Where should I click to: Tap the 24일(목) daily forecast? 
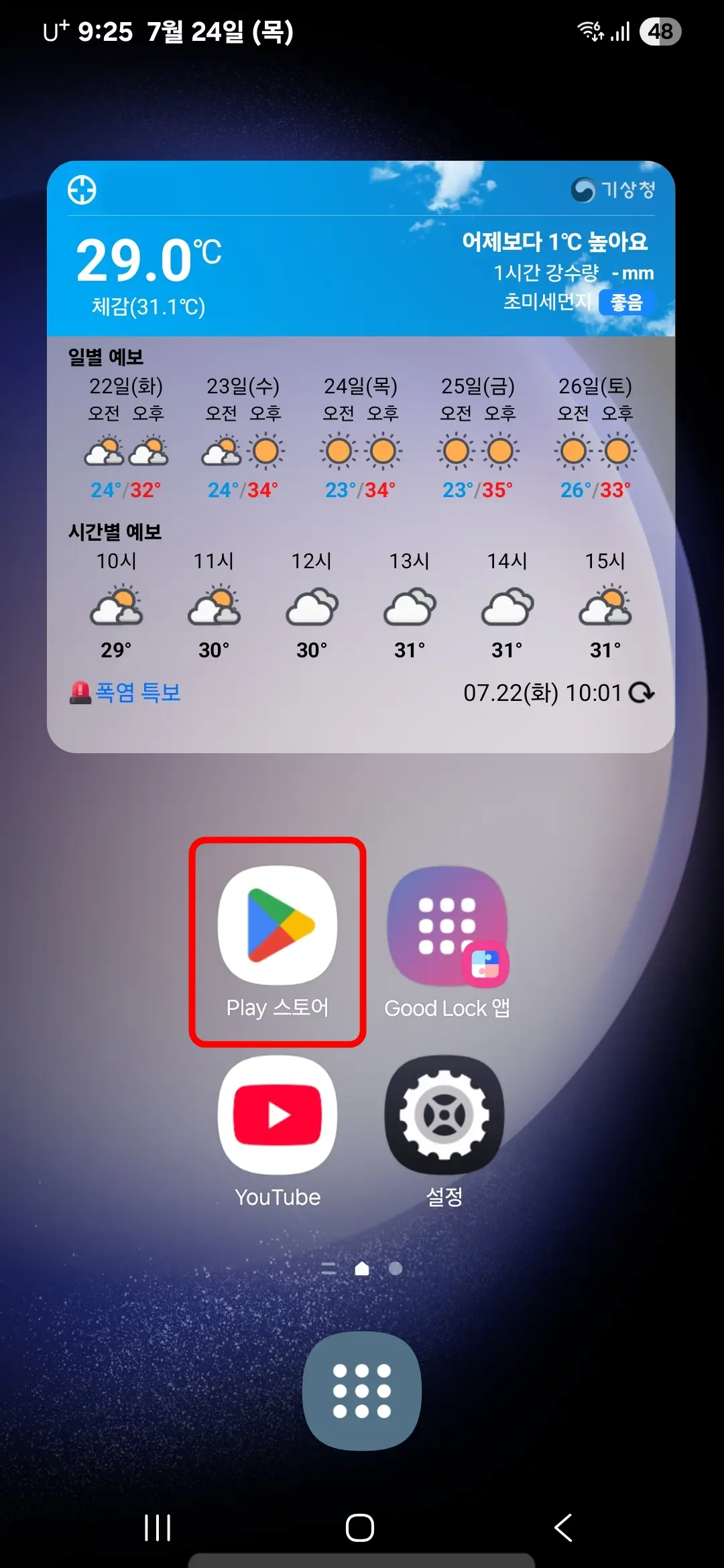[x=361, y=436]
